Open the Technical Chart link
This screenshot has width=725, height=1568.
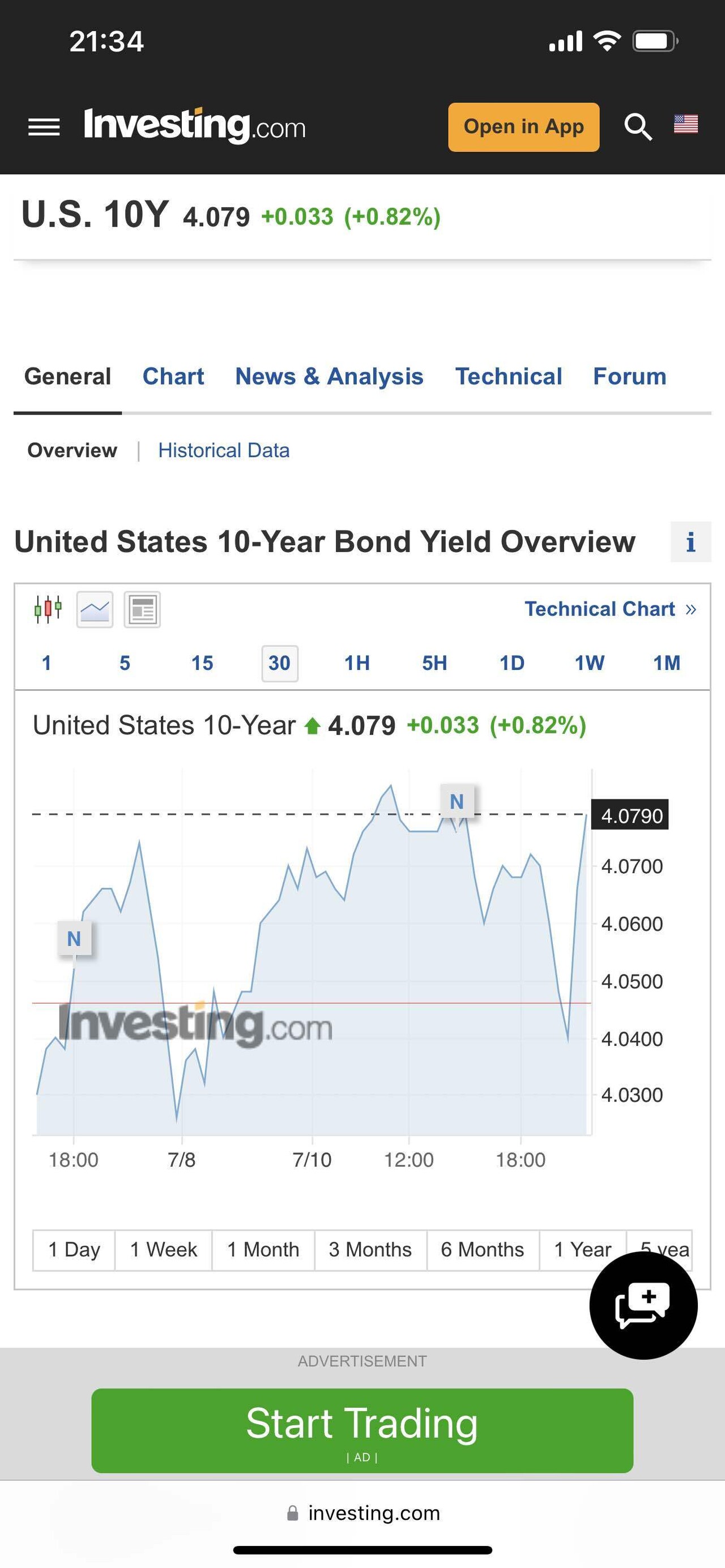(610, 609)
